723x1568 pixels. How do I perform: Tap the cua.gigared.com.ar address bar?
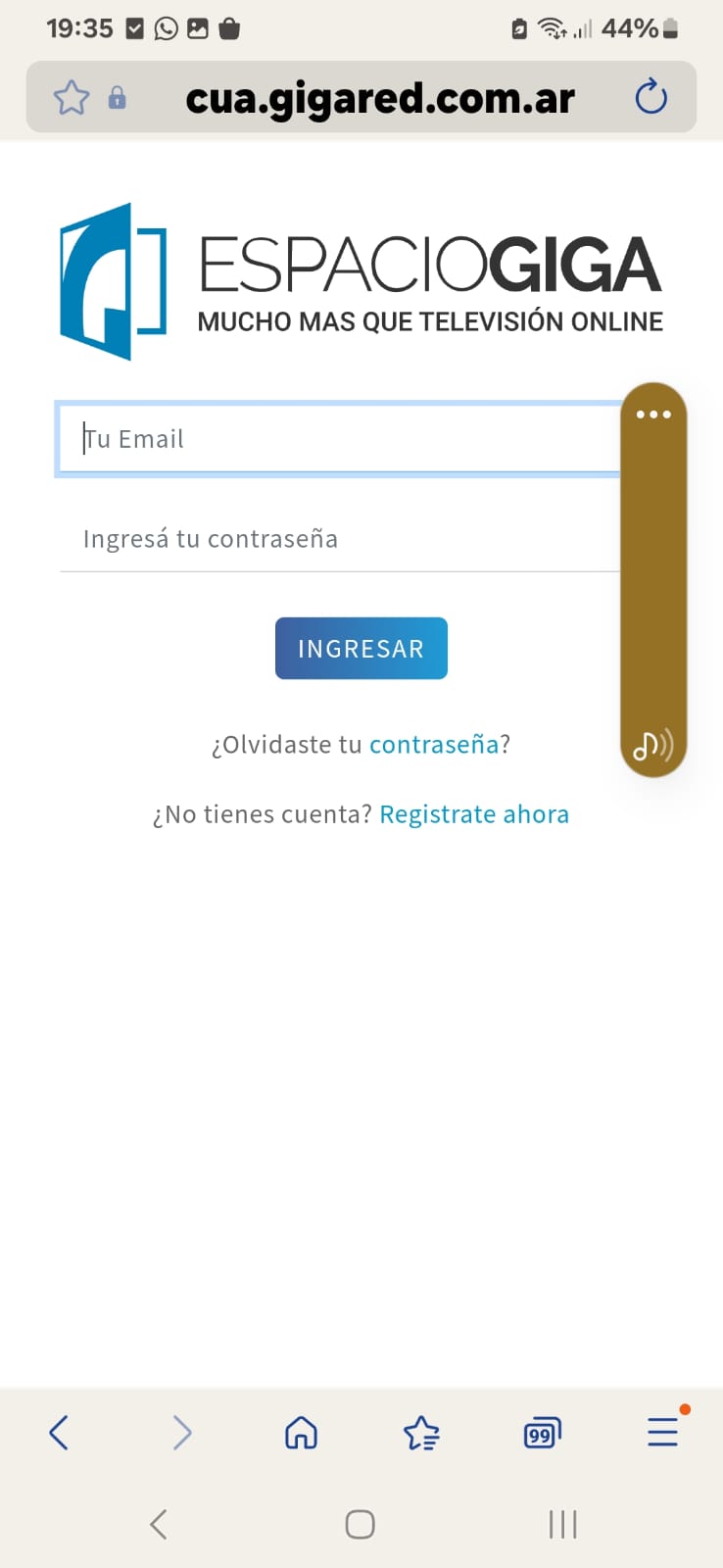(x=380, y=98)
